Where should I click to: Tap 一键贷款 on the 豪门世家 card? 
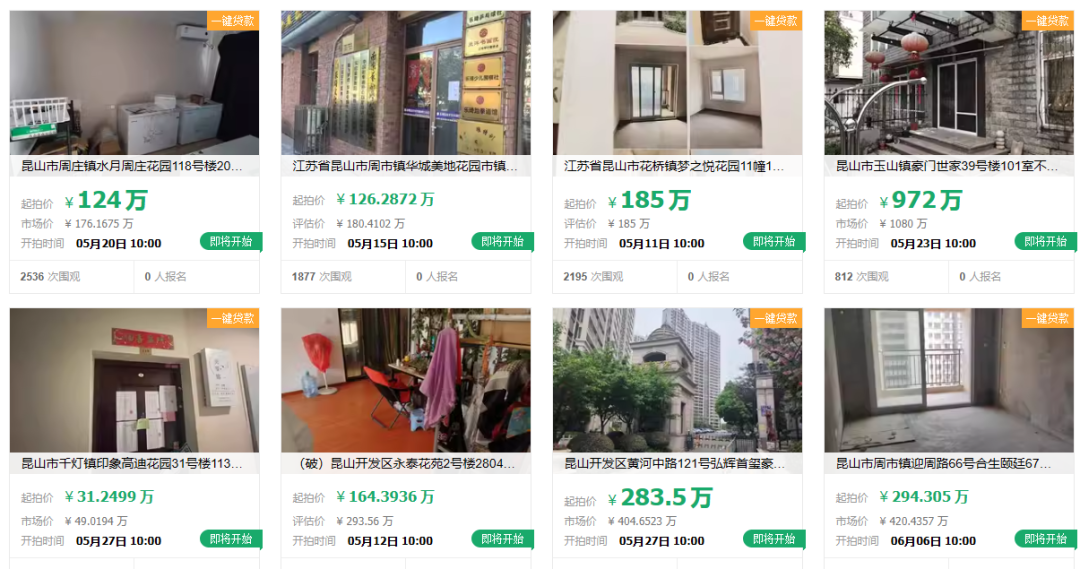pyautogui.click(x=1047, y=21)
